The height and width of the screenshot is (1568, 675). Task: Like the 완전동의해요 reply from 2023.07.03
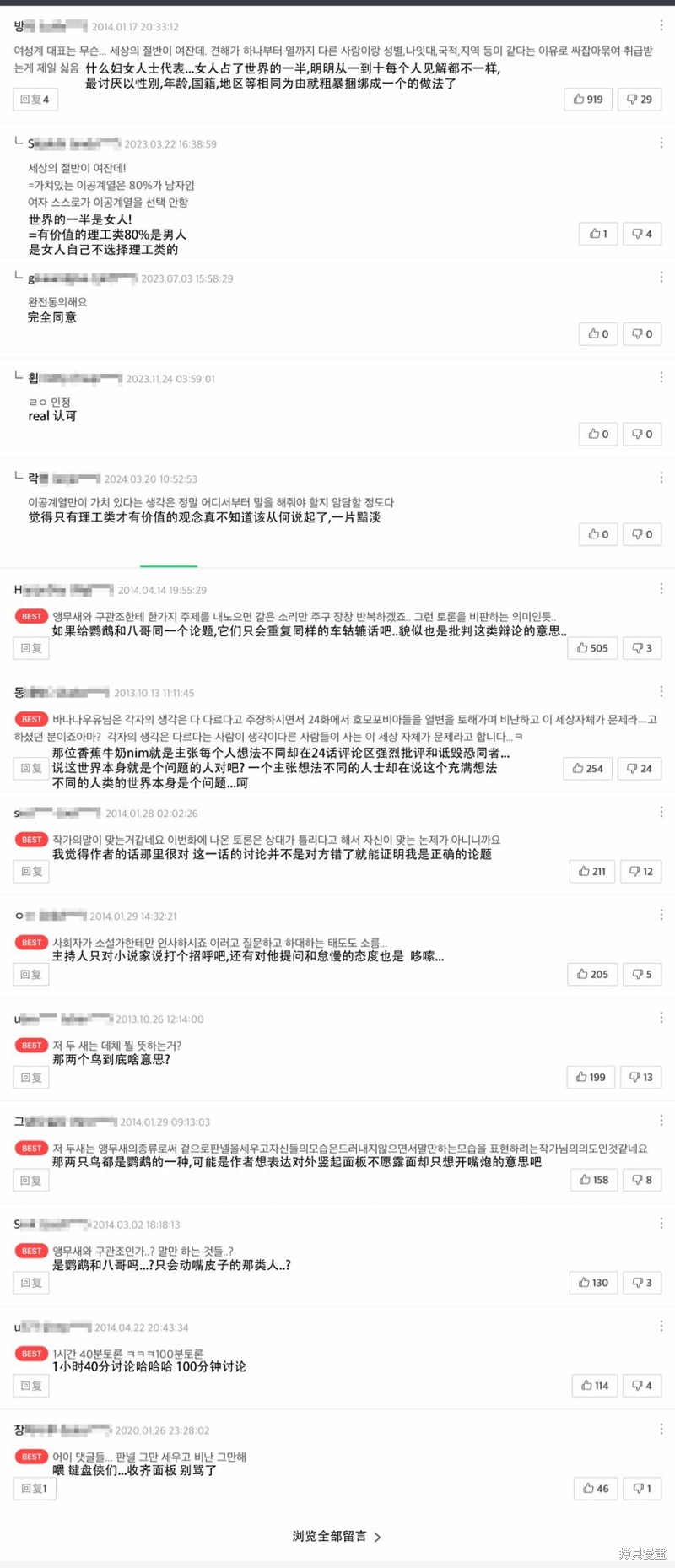pyautogui.click(x=598, y=334)
